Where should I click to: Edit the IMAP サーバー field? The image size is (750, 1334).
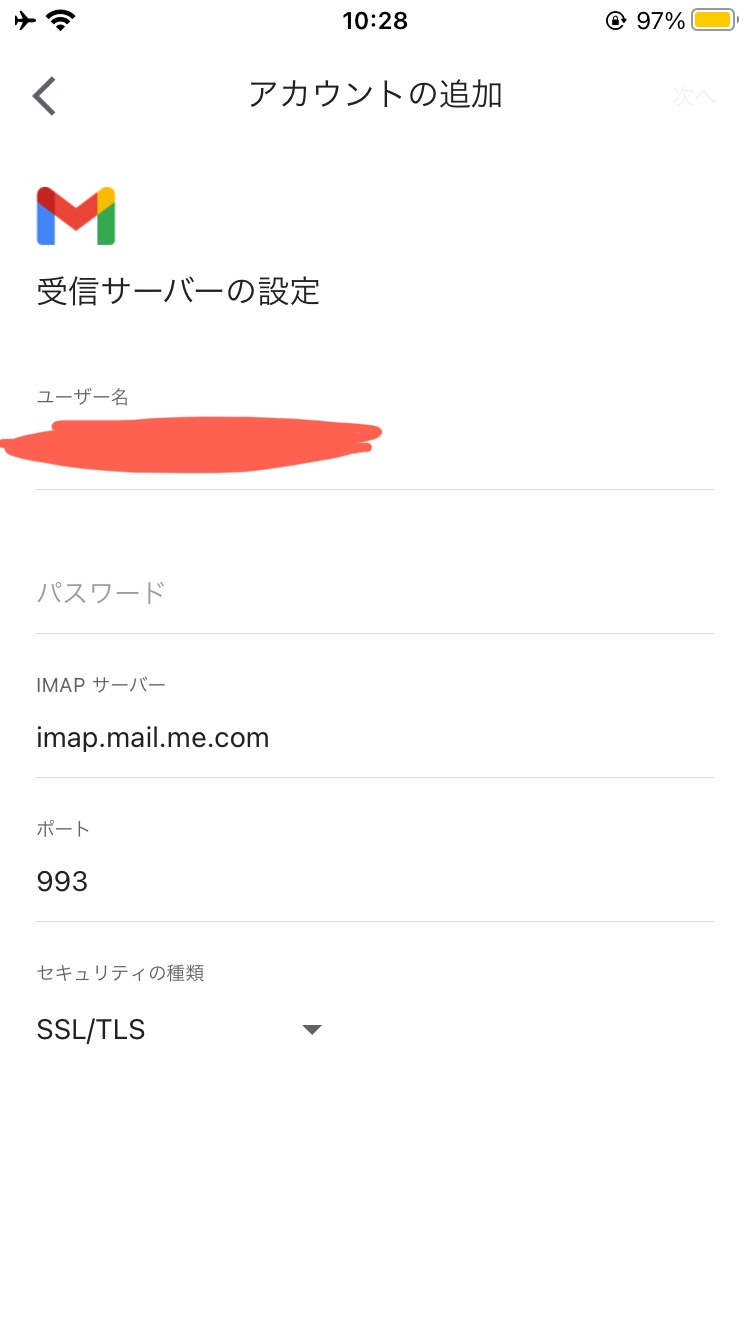tap(374, 738)
